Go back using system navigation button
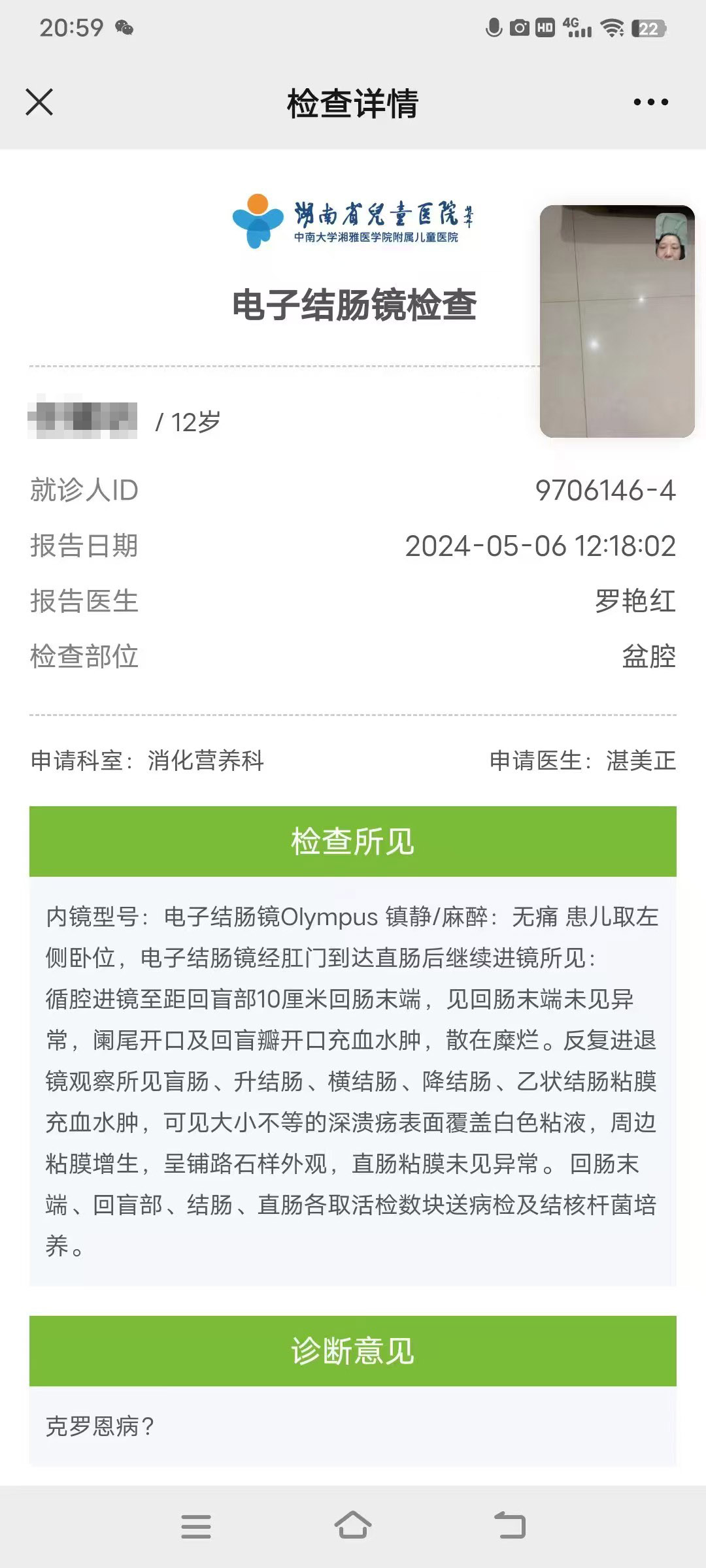 (x=510, y=1525)
